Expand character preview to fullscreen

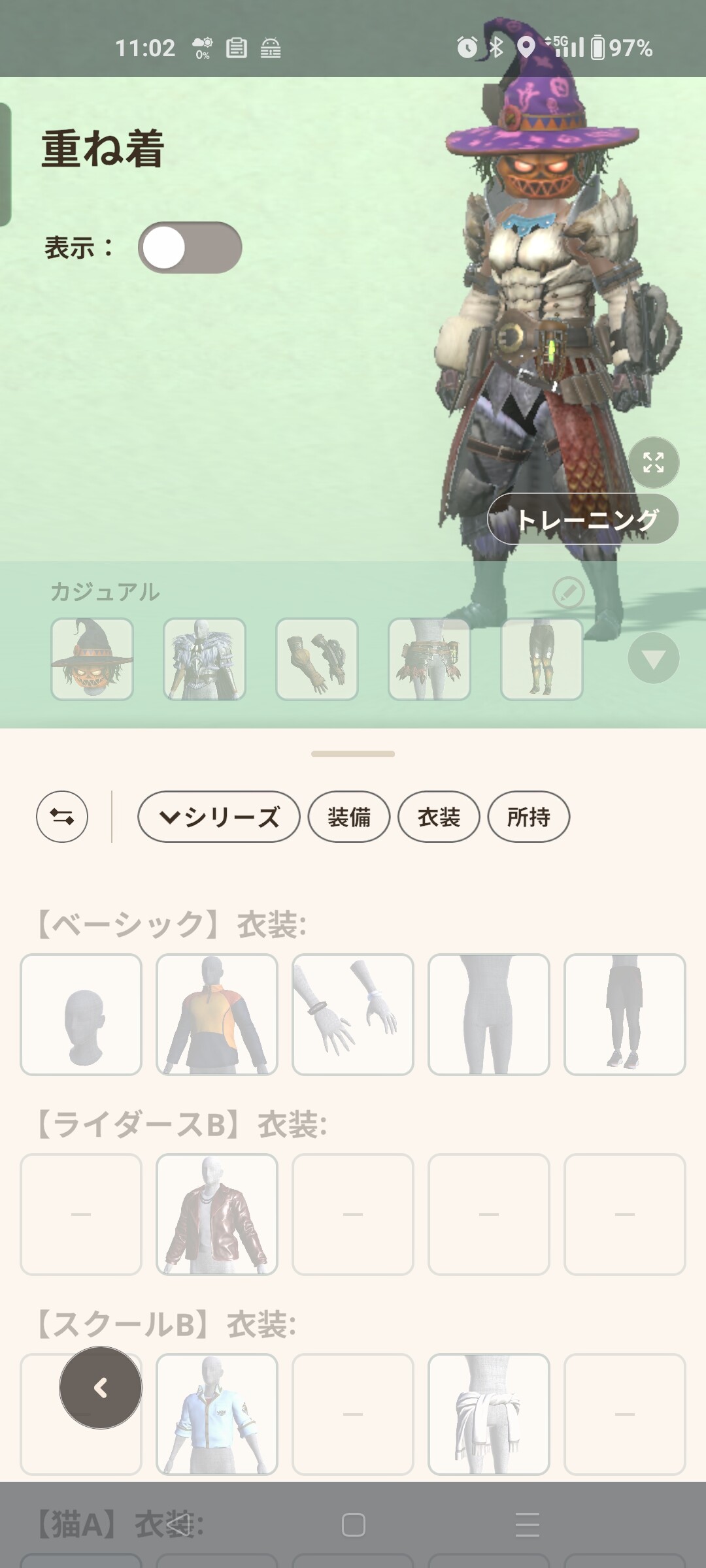[653, 463]
